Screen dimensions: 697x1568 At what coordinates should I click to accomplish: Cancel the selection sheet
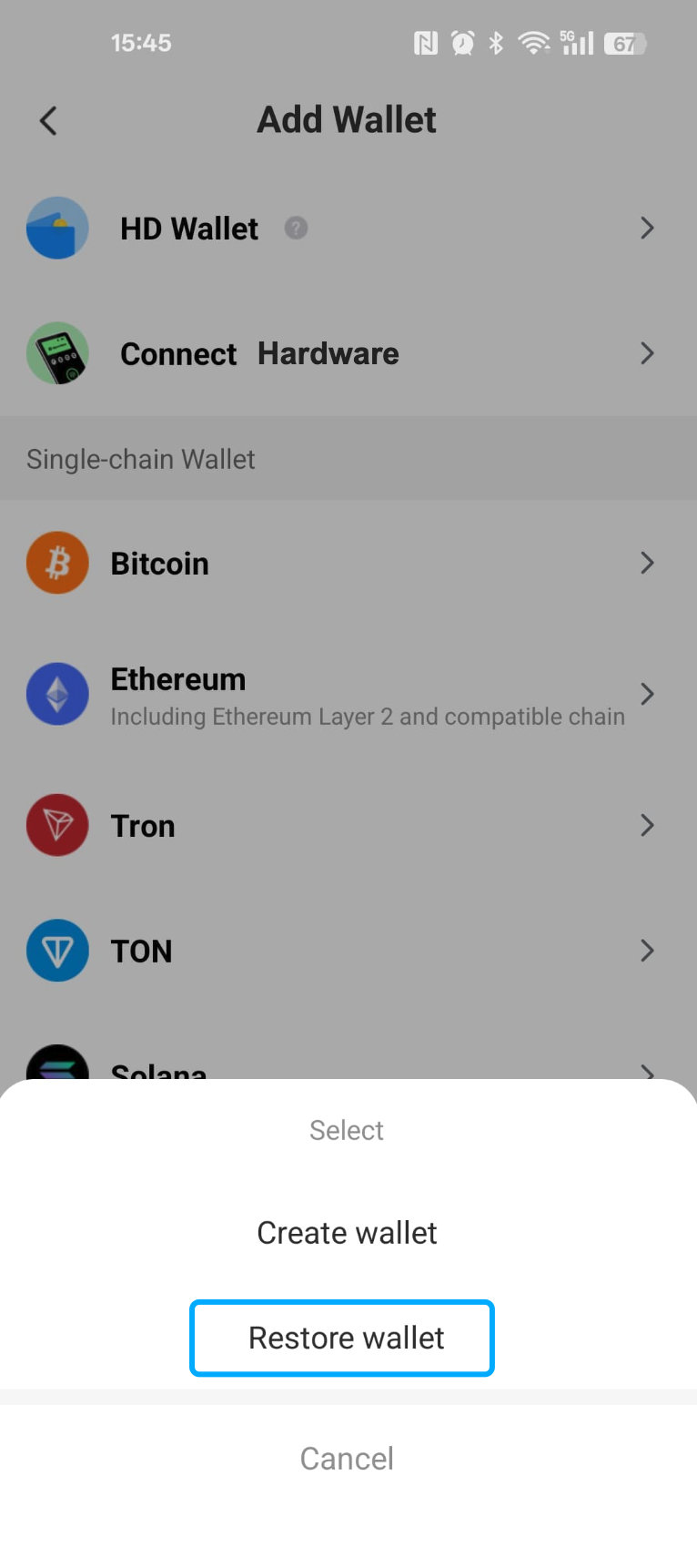pos(347,1458)
